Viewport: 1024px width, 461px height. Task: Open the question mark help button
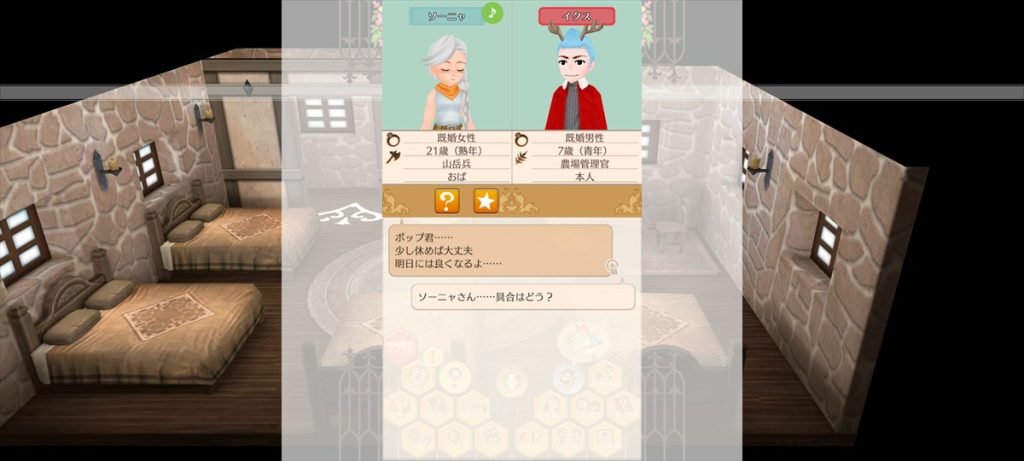point(447,201)
